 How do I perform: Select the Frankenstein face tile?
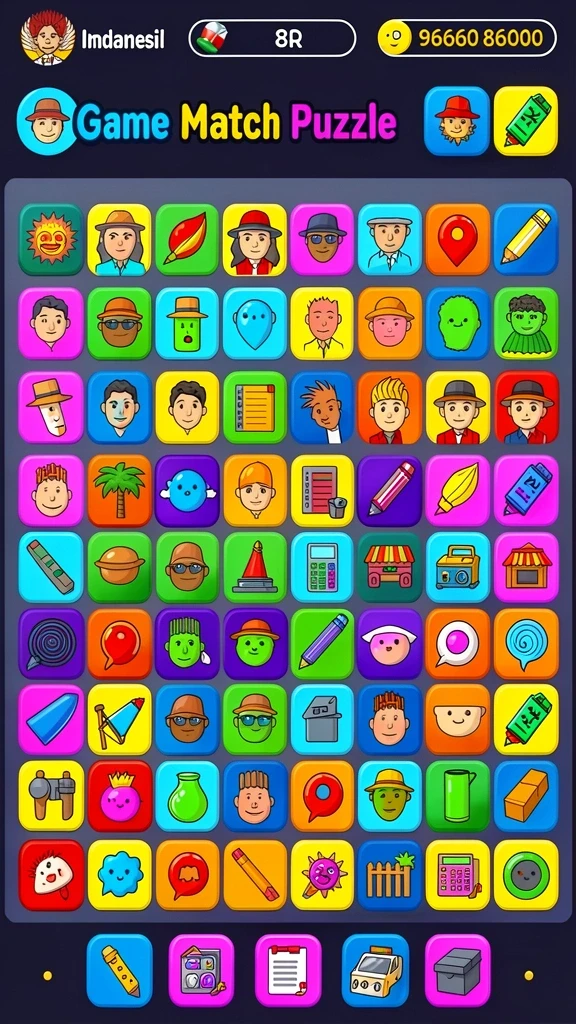click(x=187, y=644)
